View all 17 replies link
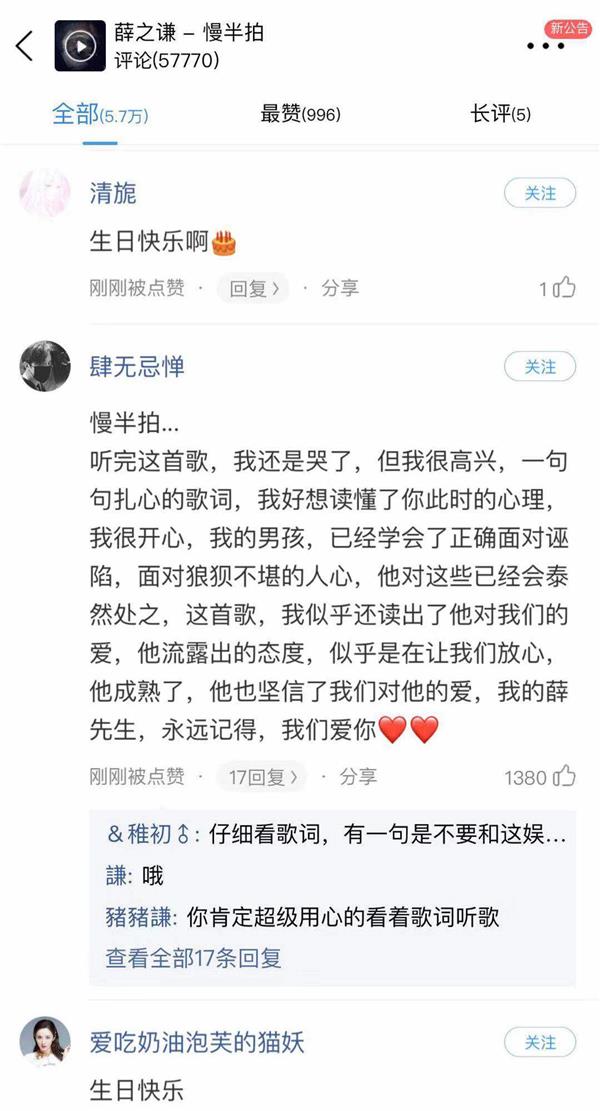 [x=194, y=957]
